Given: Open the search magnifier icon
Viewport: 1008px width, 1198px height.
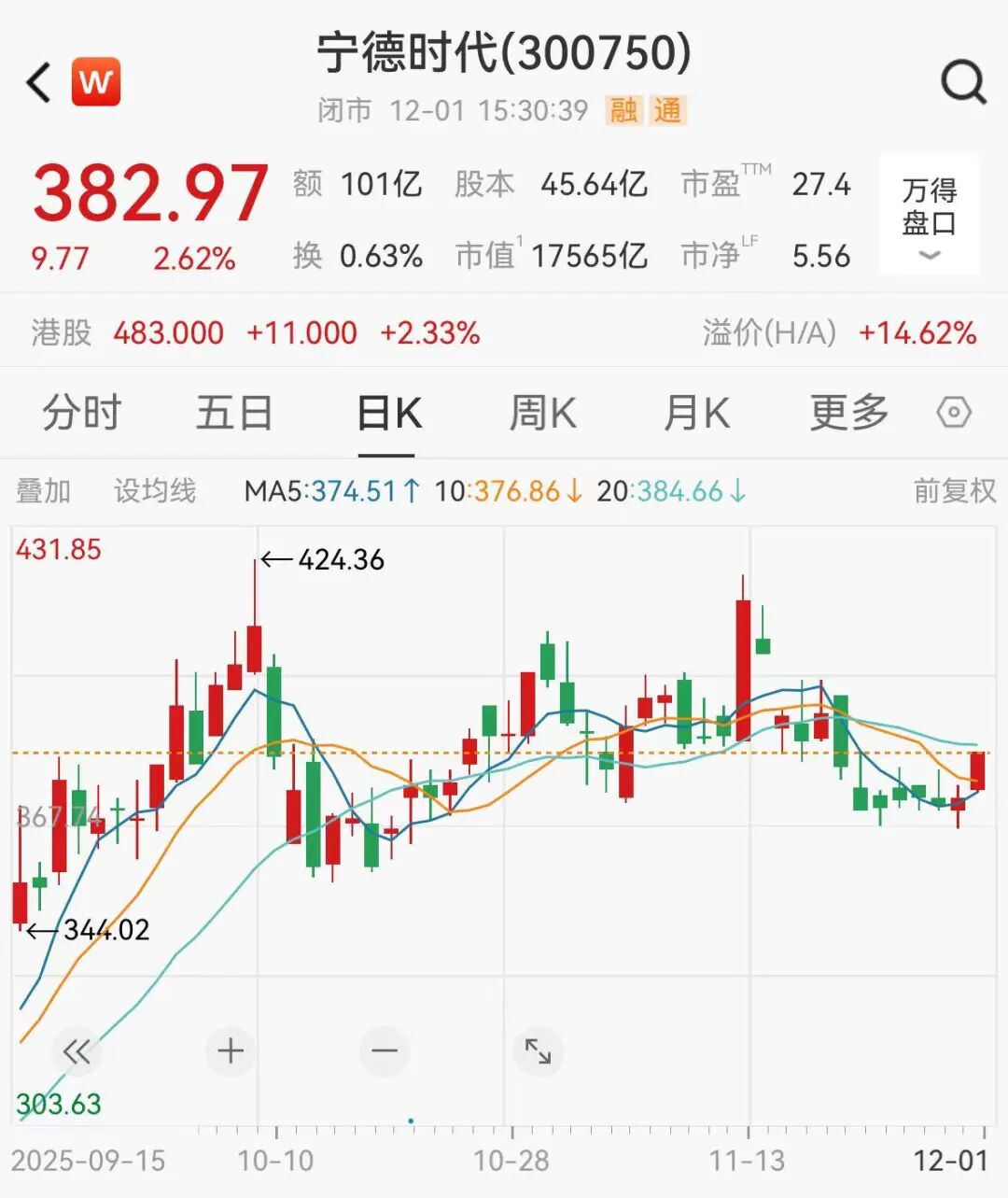Looking at the screenshot, I should pos(962,83).
